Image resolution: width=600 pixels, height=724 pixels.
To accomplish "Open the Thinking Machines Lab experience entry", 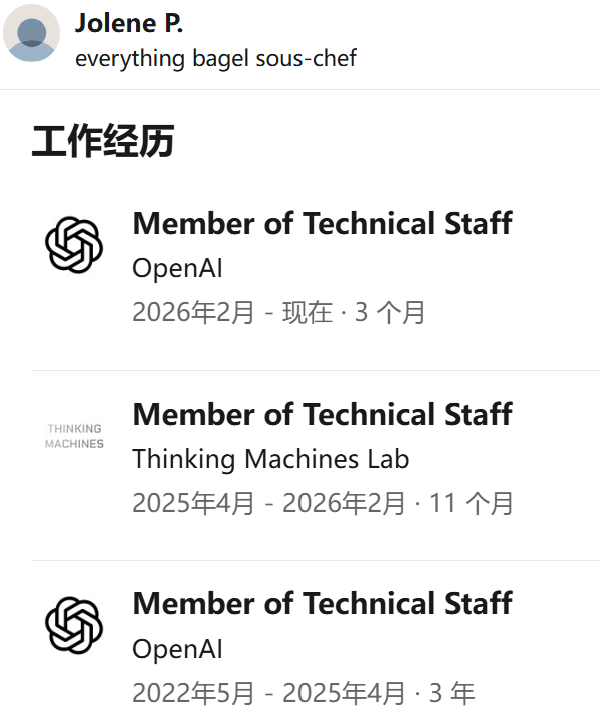I will [x=321, y=414].
